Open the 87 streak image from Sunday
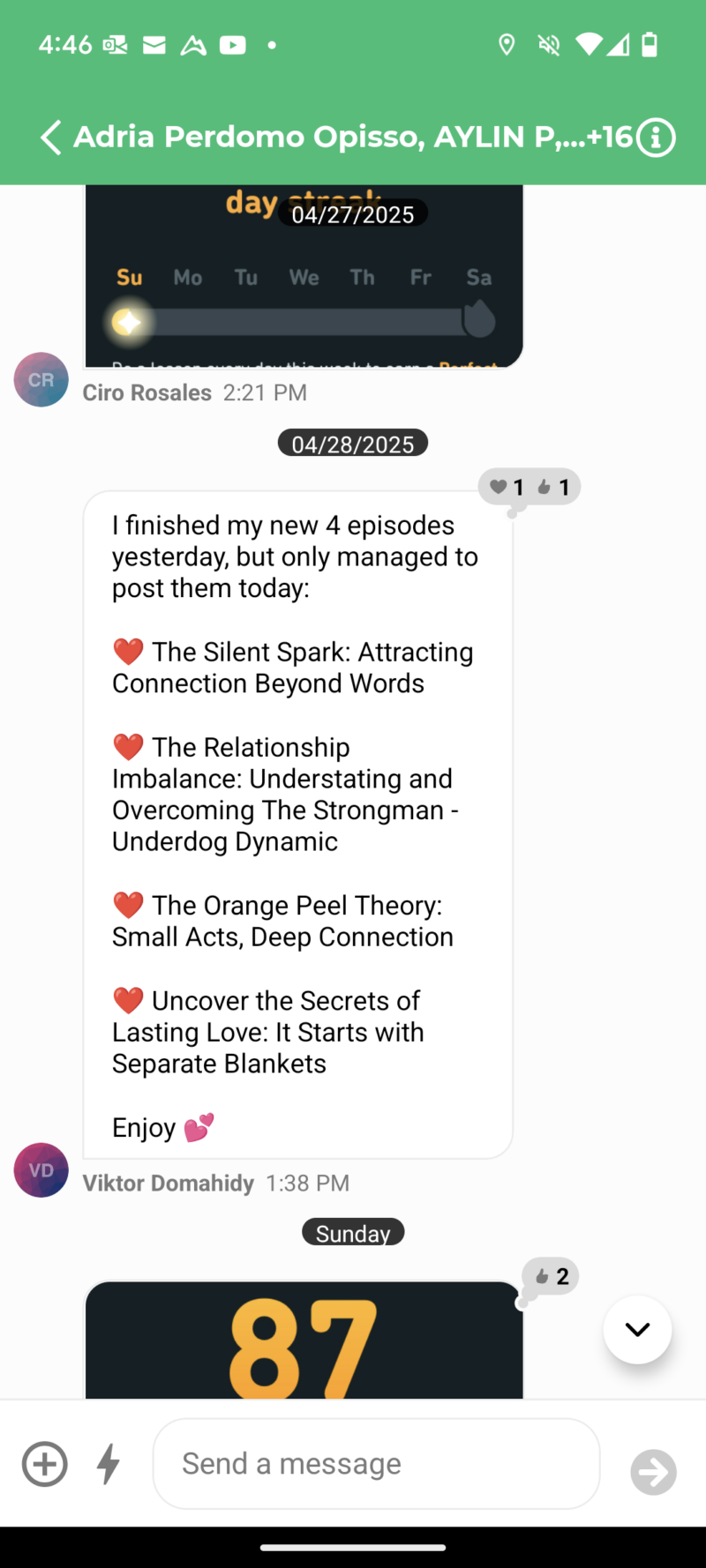 (304, 1342)
